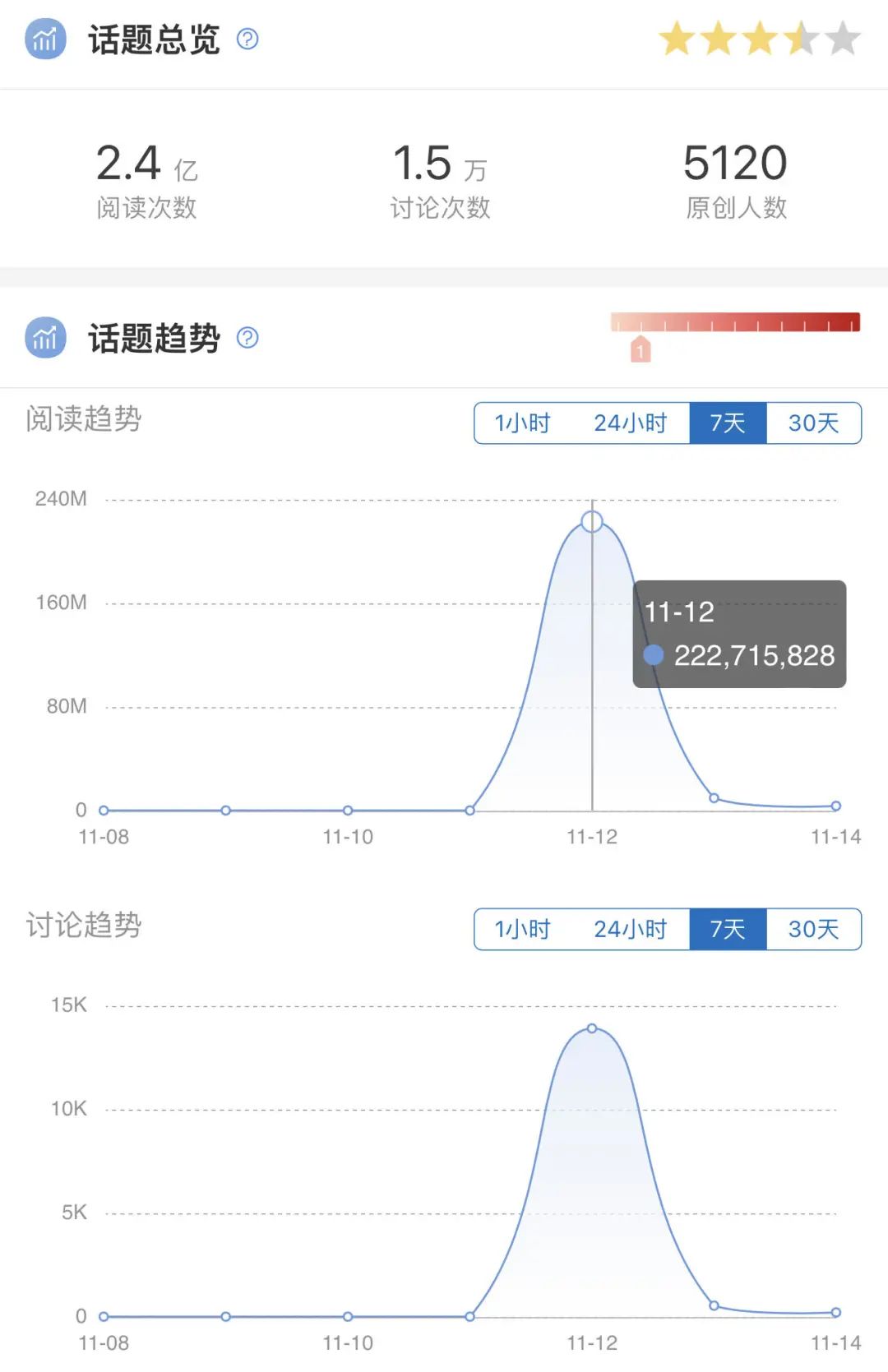The height and width of the screenshot is (1372, 888).
Task: Switch to 24小时 view in 阅读趋势
Action: click(x=633, y=423)
